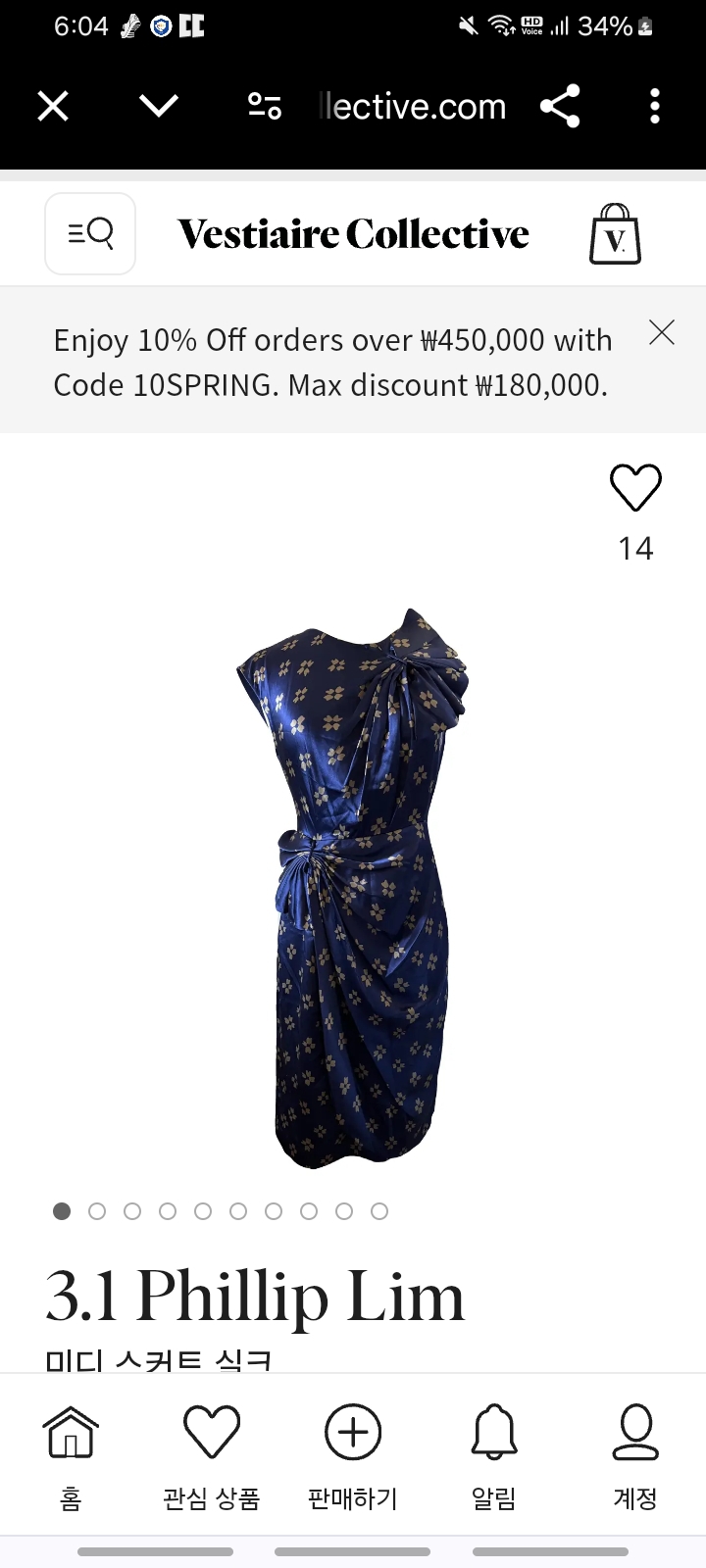Screen dimensions: 706x1568
Task: Go to the 계정 tab
Action: 635,1455
